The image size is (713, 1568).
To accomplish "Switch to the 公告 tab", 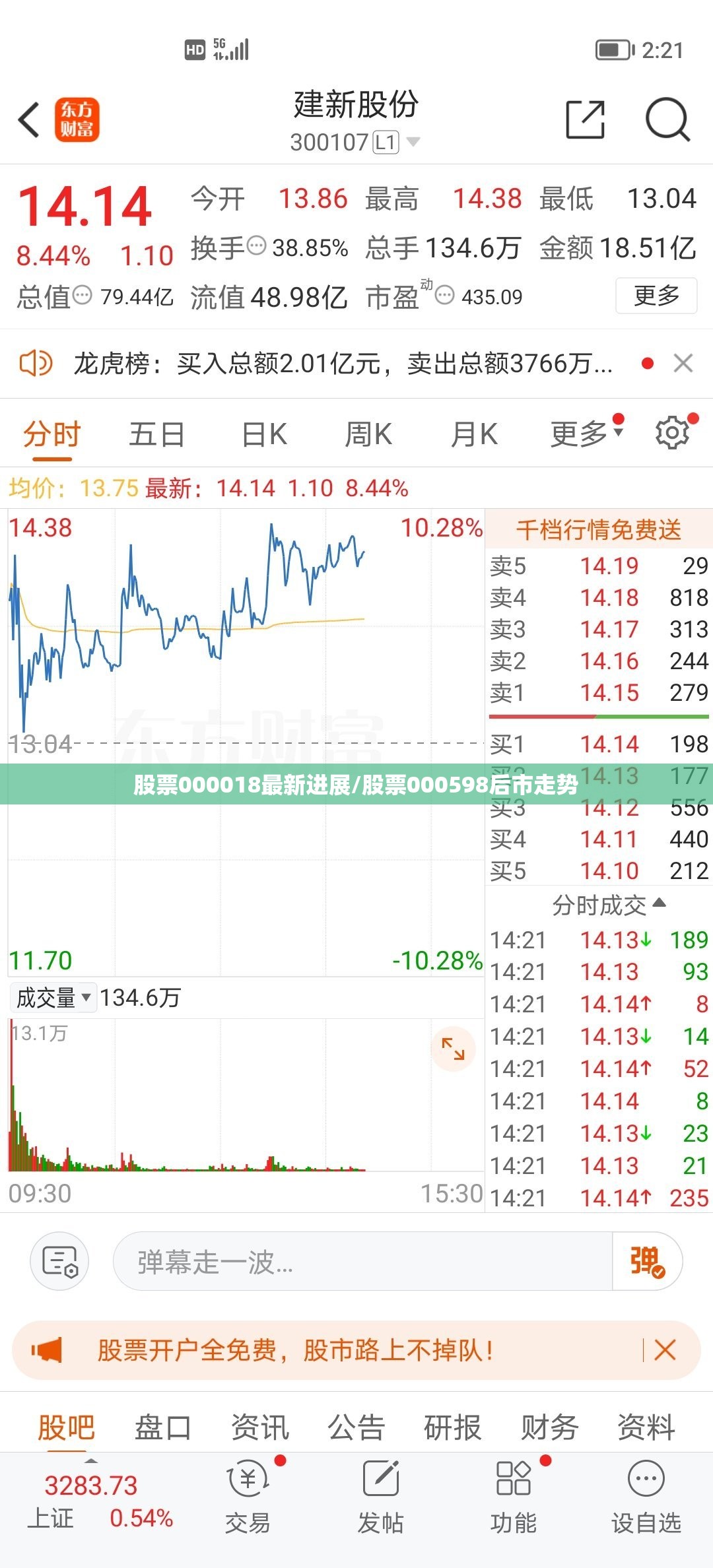I will coord(356,1427).
